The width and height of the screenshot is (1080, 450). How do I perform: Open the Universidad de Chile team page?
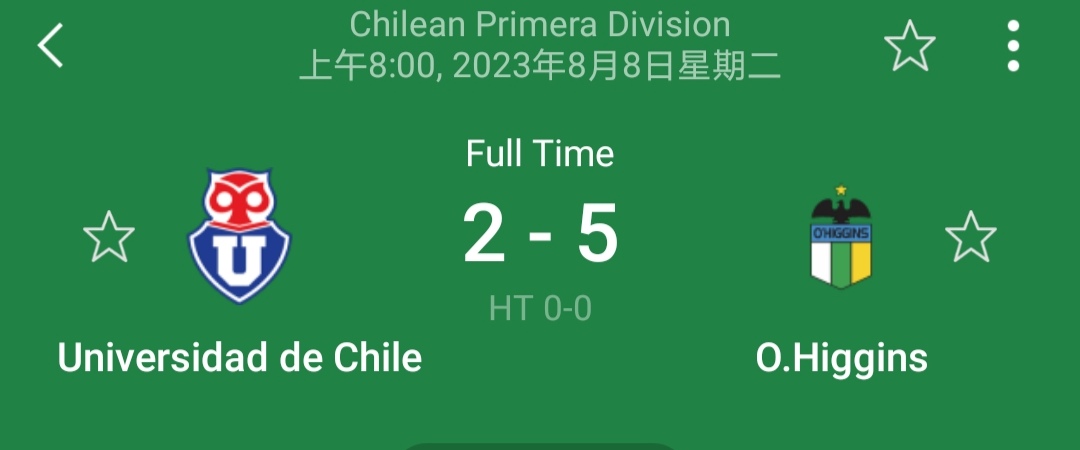coord(239,237)
